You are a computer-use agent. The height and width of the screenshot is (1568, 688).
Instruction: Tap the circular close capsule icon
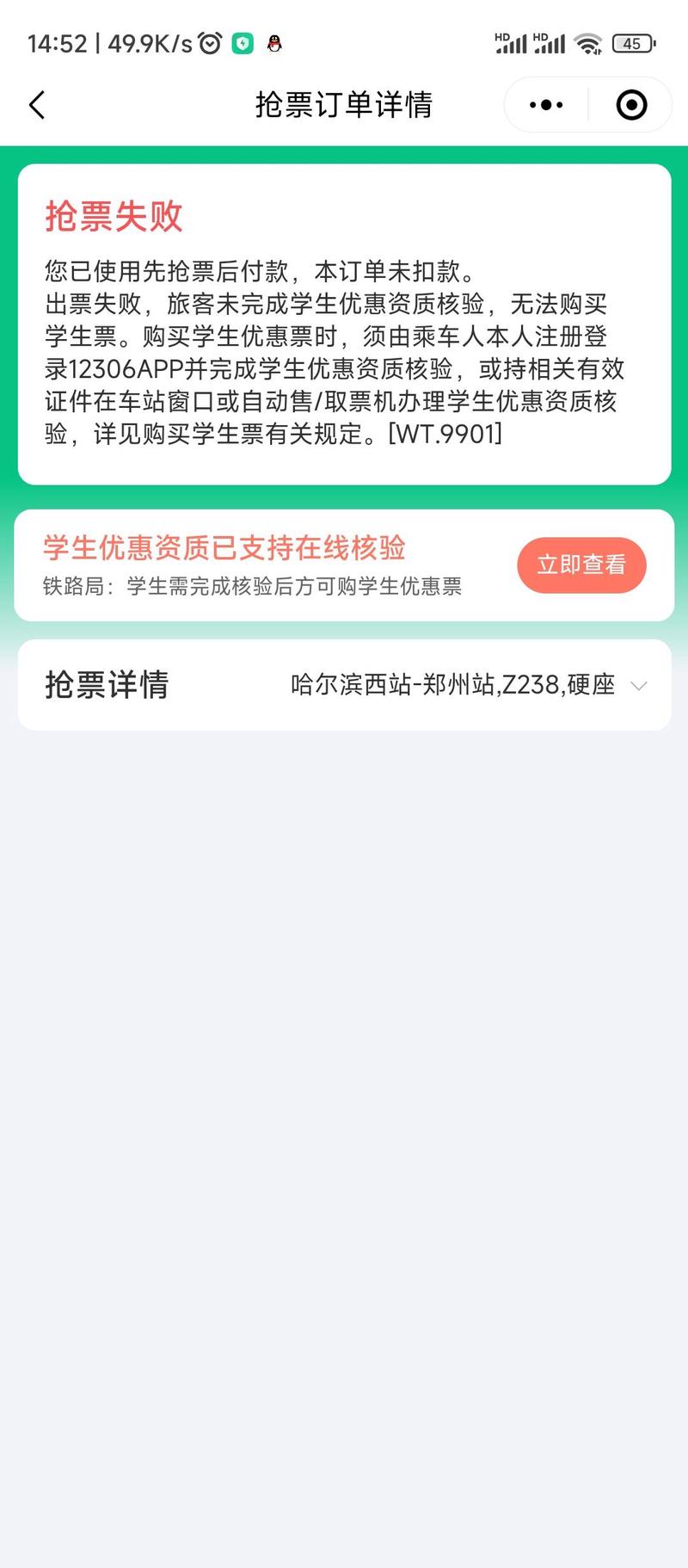630,104
